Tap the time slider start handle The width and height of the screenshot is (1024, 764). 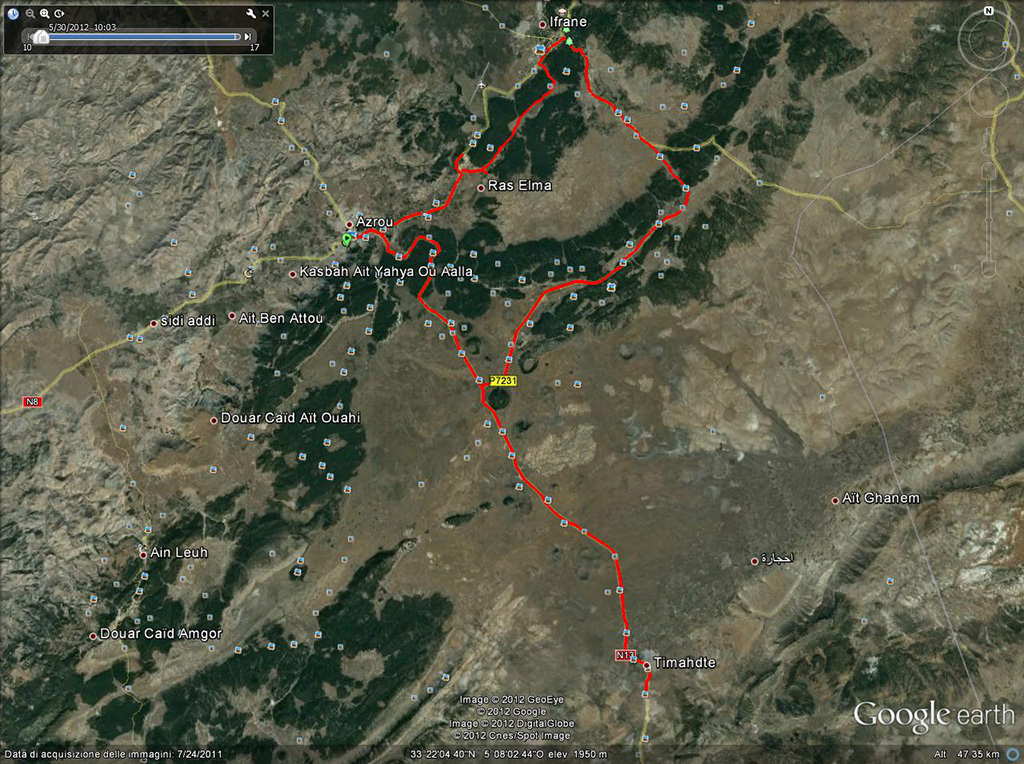pos(42,37)
